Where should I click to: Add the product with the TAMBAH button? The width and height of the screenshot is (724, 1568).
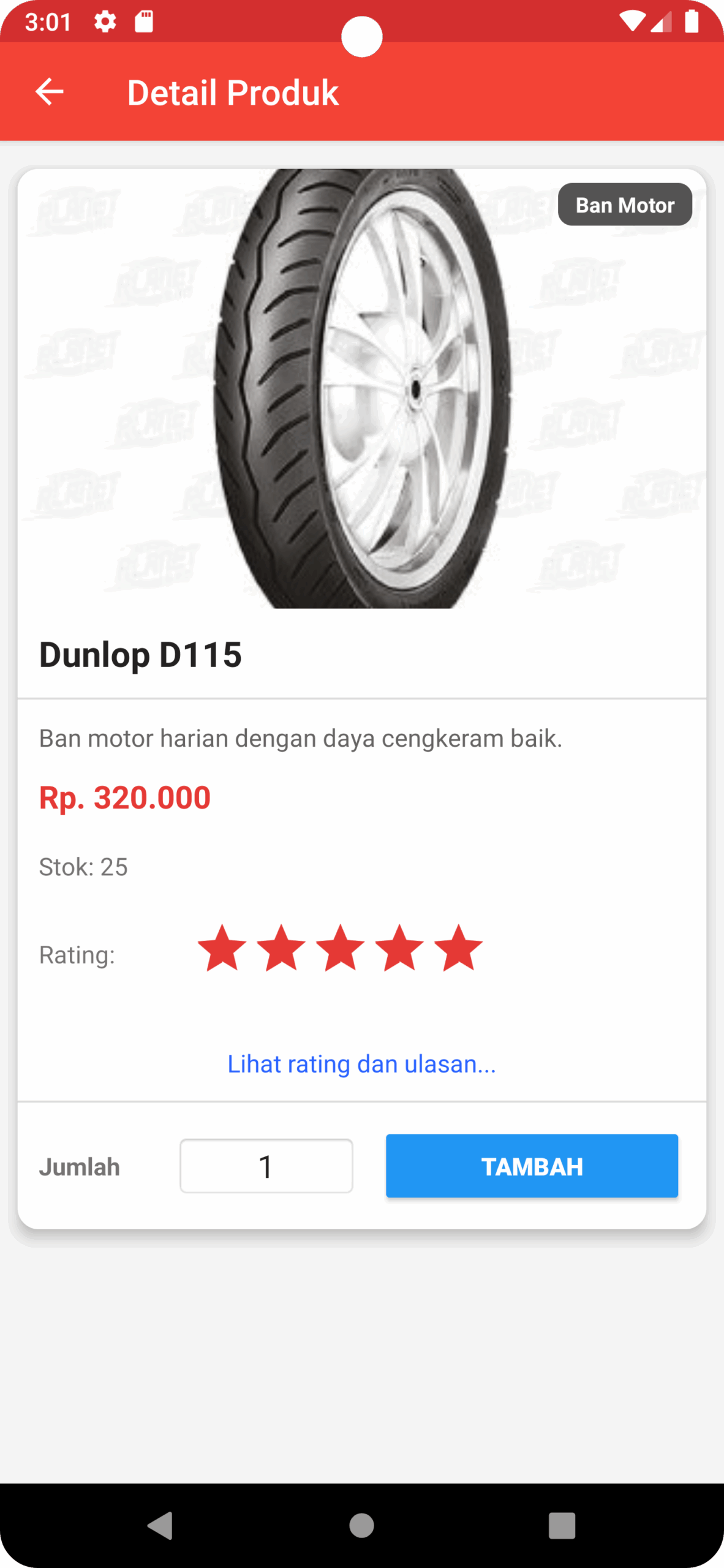click(532, 1166)
